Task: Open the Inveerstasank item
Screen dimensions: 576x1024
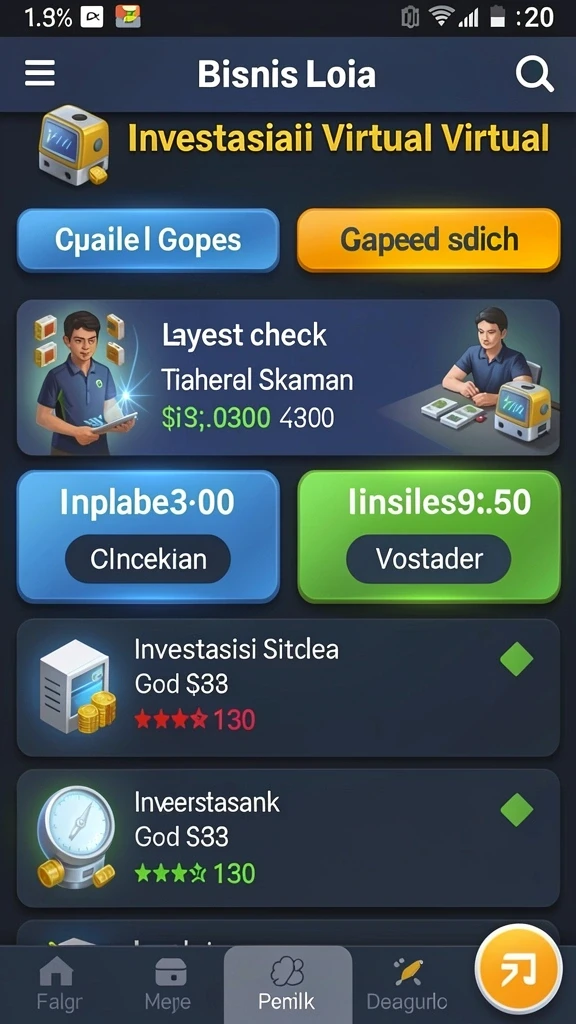Action: click(288, 838)
